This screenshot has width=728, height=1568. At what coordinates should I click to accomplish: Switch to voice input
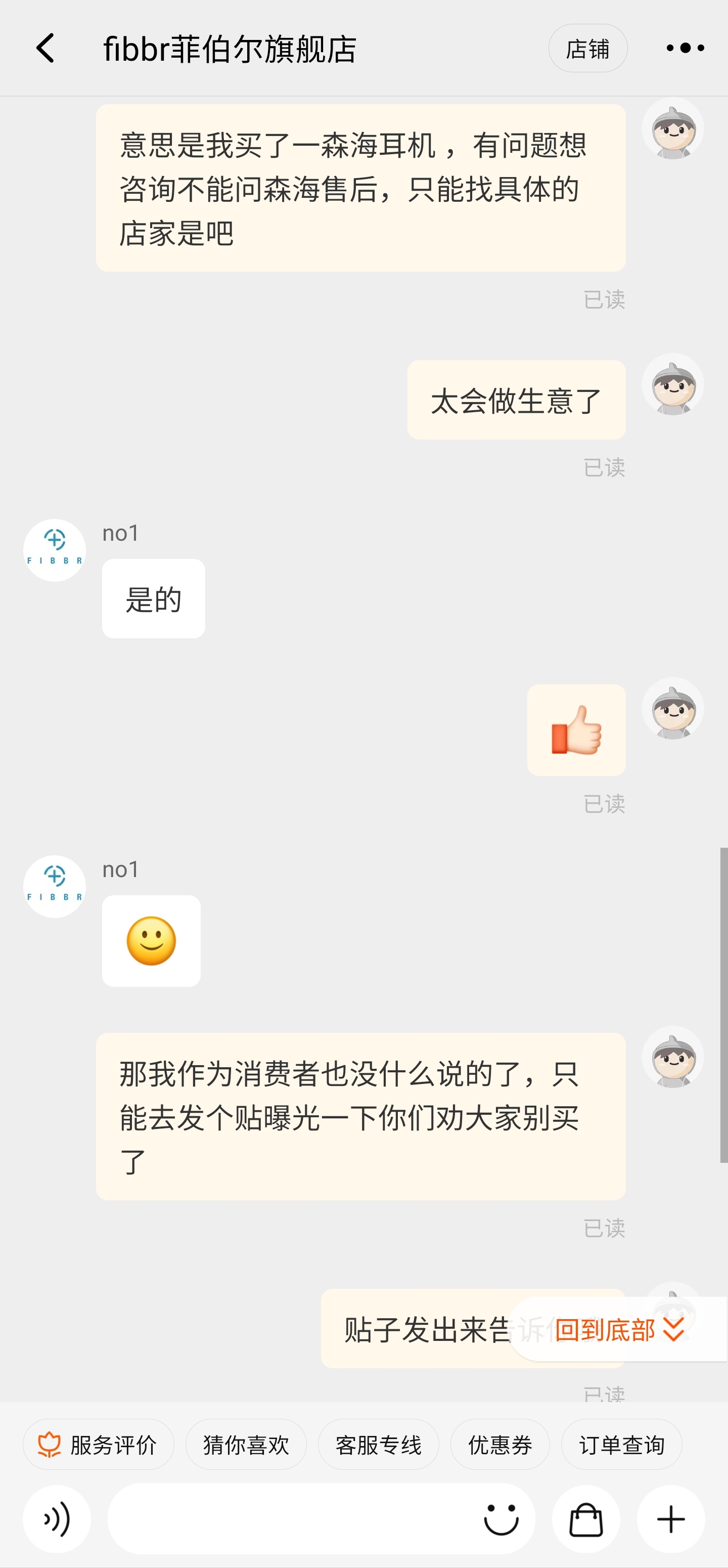[x=57, y=1519]
